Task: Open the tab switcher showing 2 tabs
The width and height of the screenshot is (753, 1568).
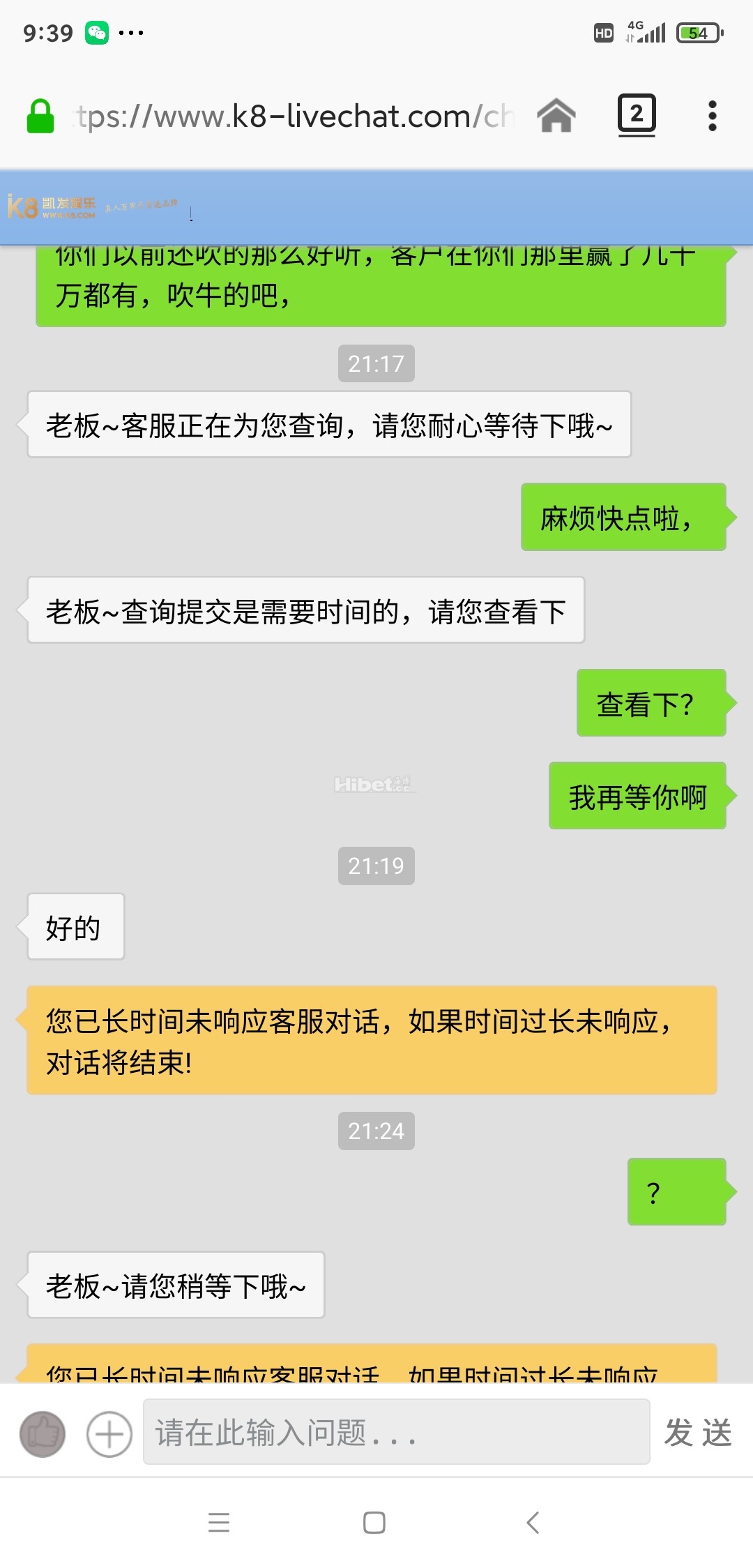Action: (x=637, y=114)
